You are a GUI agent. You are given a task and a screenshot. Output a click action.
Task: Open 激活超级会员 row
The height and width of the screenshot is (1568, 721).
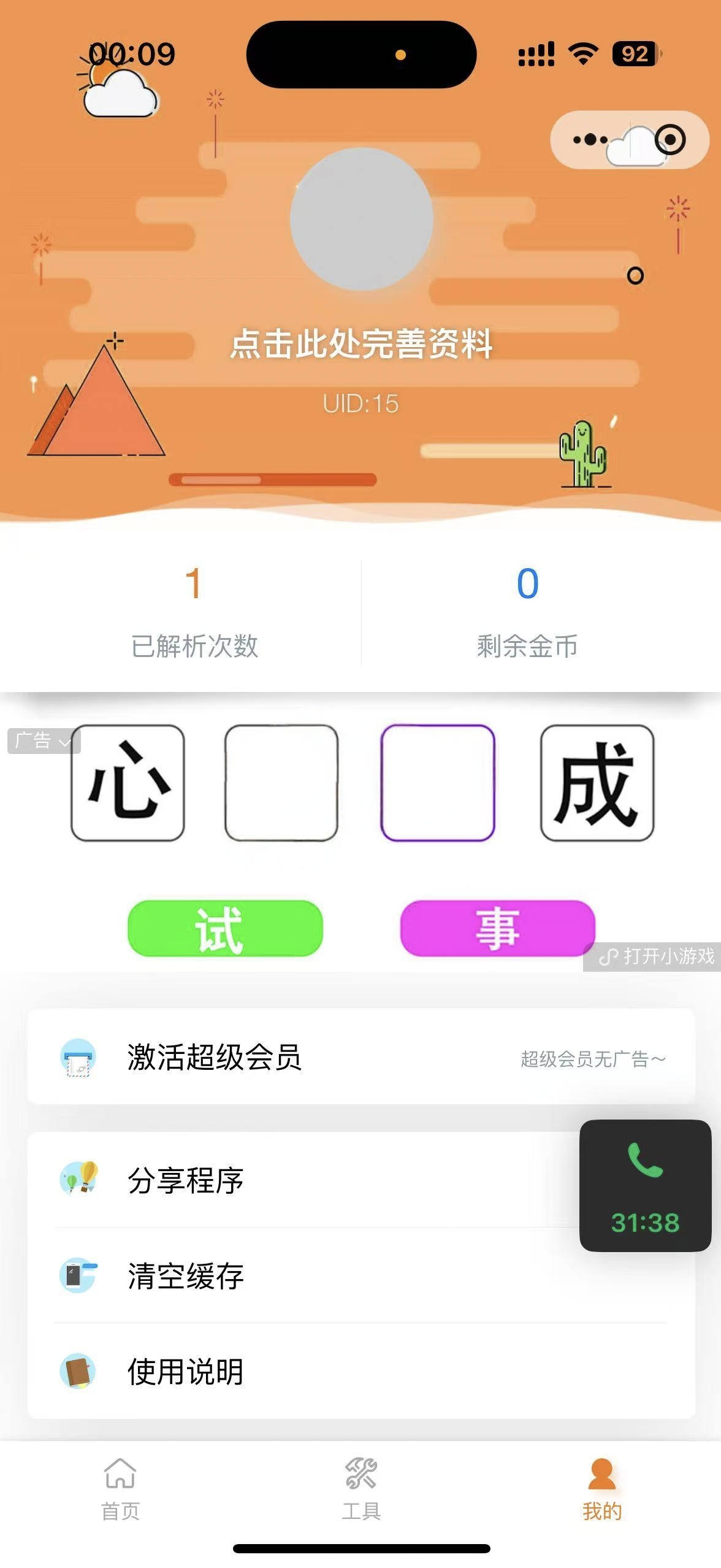[x=361, y=1056]
